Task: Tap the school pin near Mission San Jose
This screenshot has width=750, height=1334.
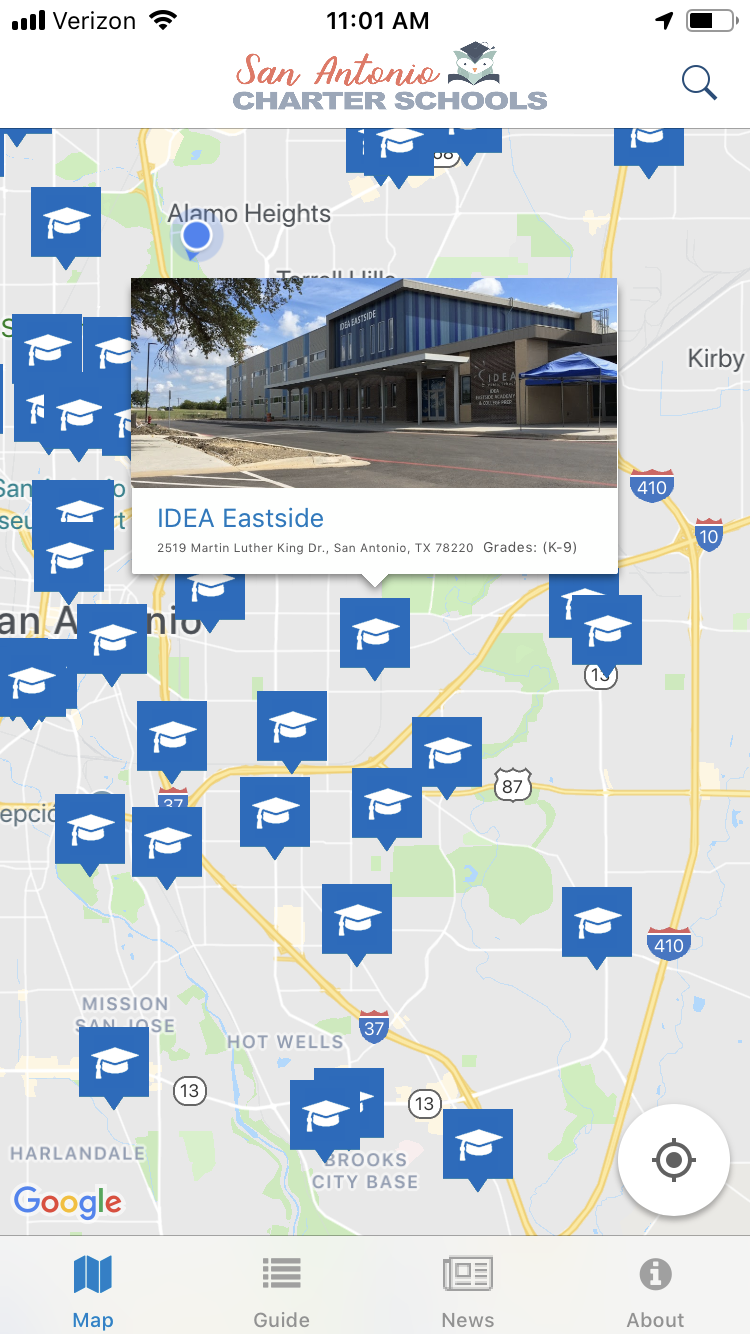Action: pos(114,1062)
